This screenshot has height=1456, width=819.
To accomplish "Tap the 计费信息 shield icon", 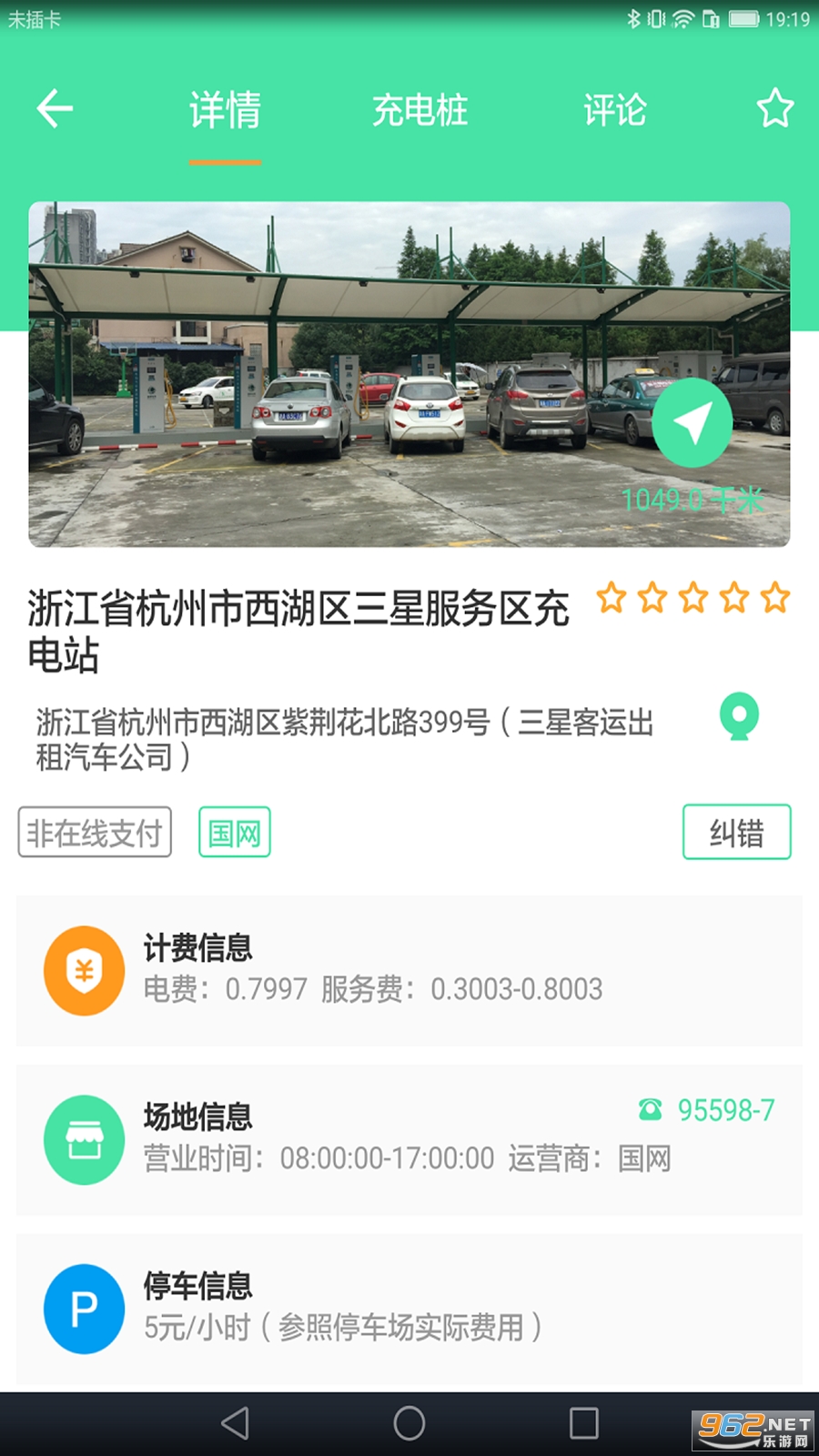I will [84, 970].
